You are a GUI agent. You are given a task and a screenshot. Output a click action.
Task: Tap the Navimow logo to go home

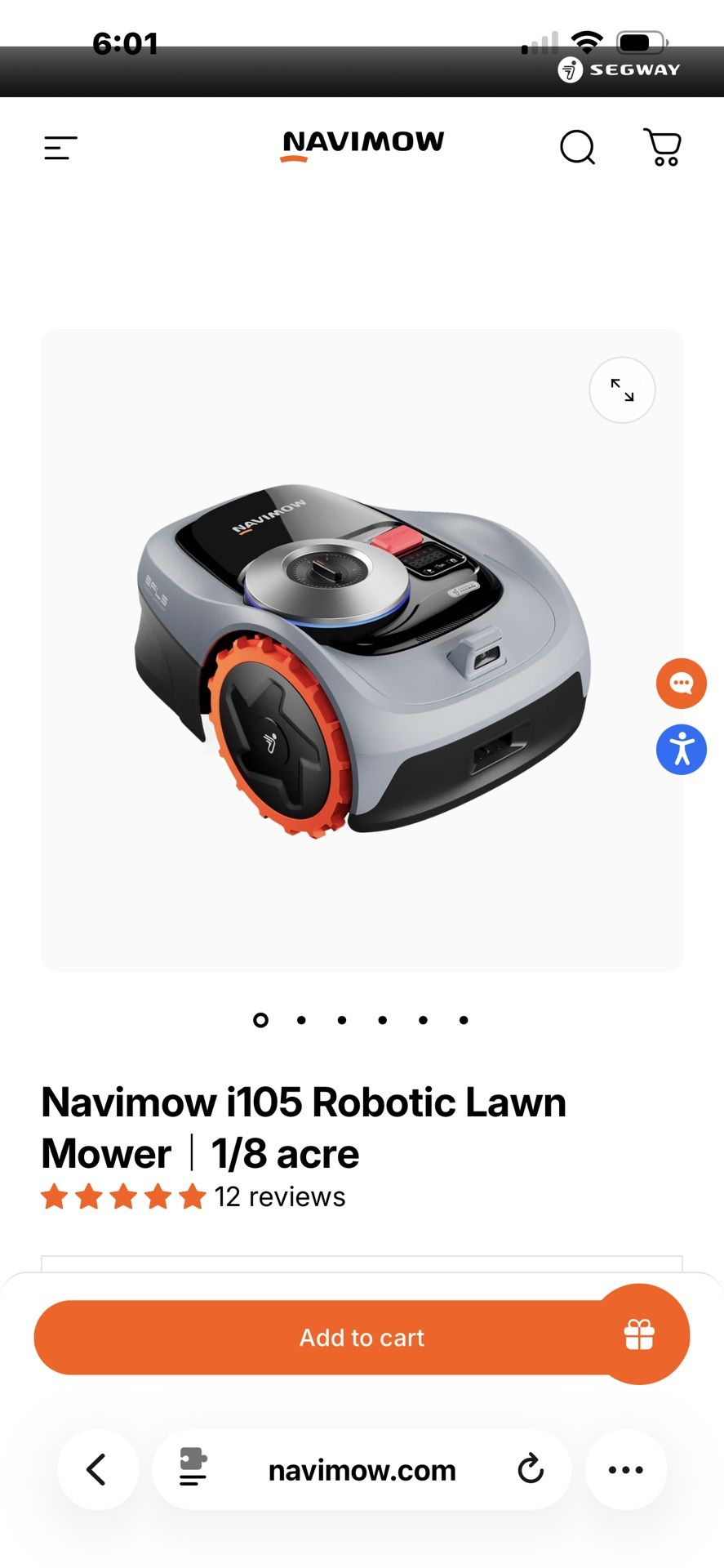tap(362, 145)
